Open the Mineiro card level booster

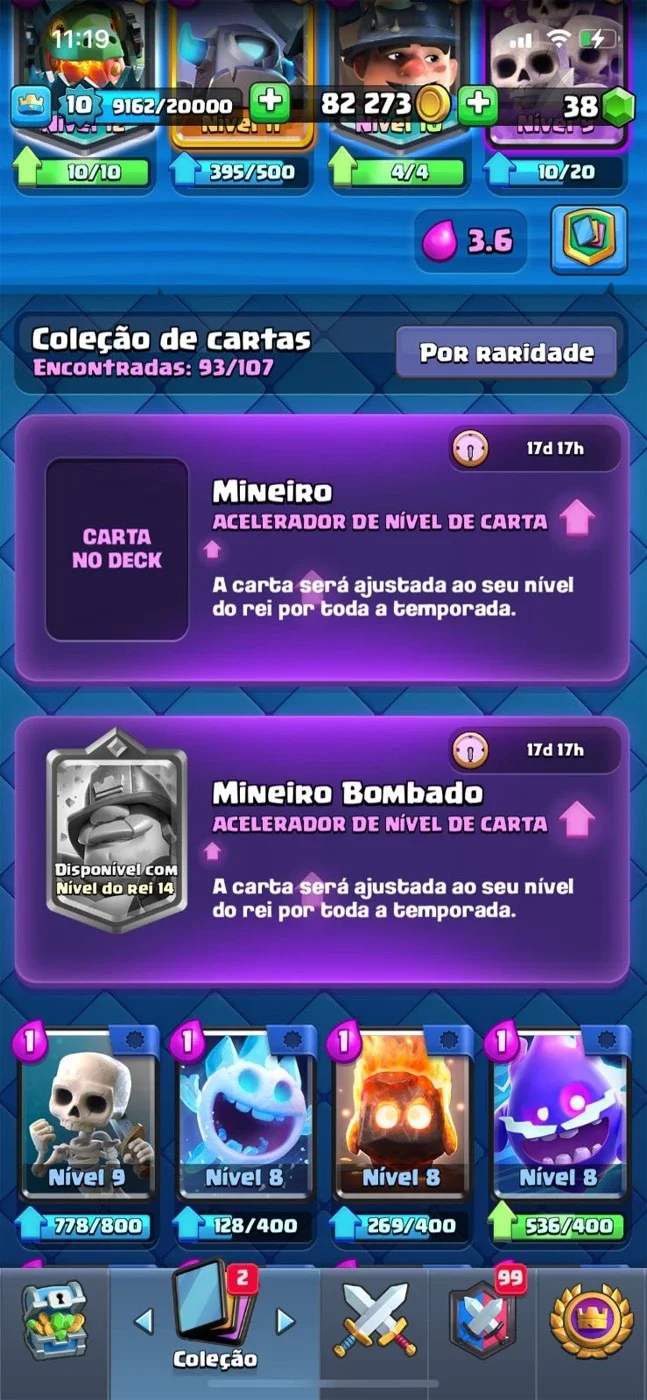pos(322,549)
